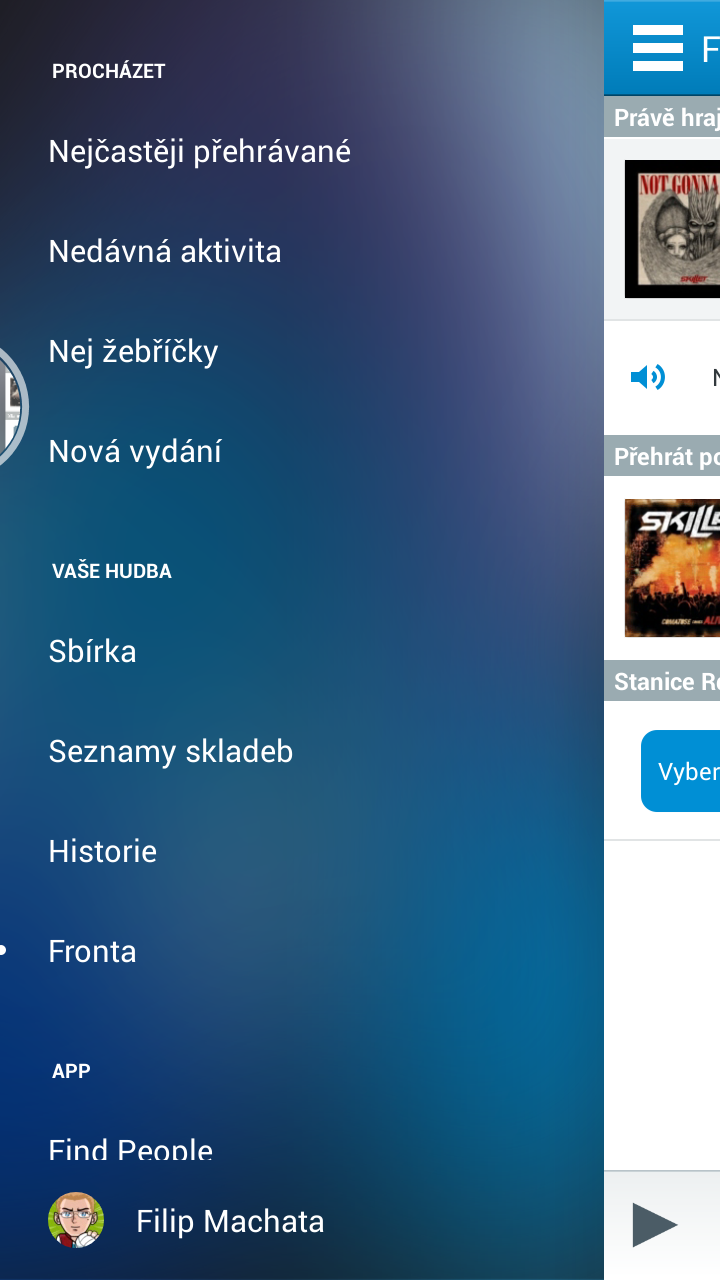The height and width of the screenshot is (1280, 720).
Task: Open the Not Gonna album artwork
Action: point(672,229)
